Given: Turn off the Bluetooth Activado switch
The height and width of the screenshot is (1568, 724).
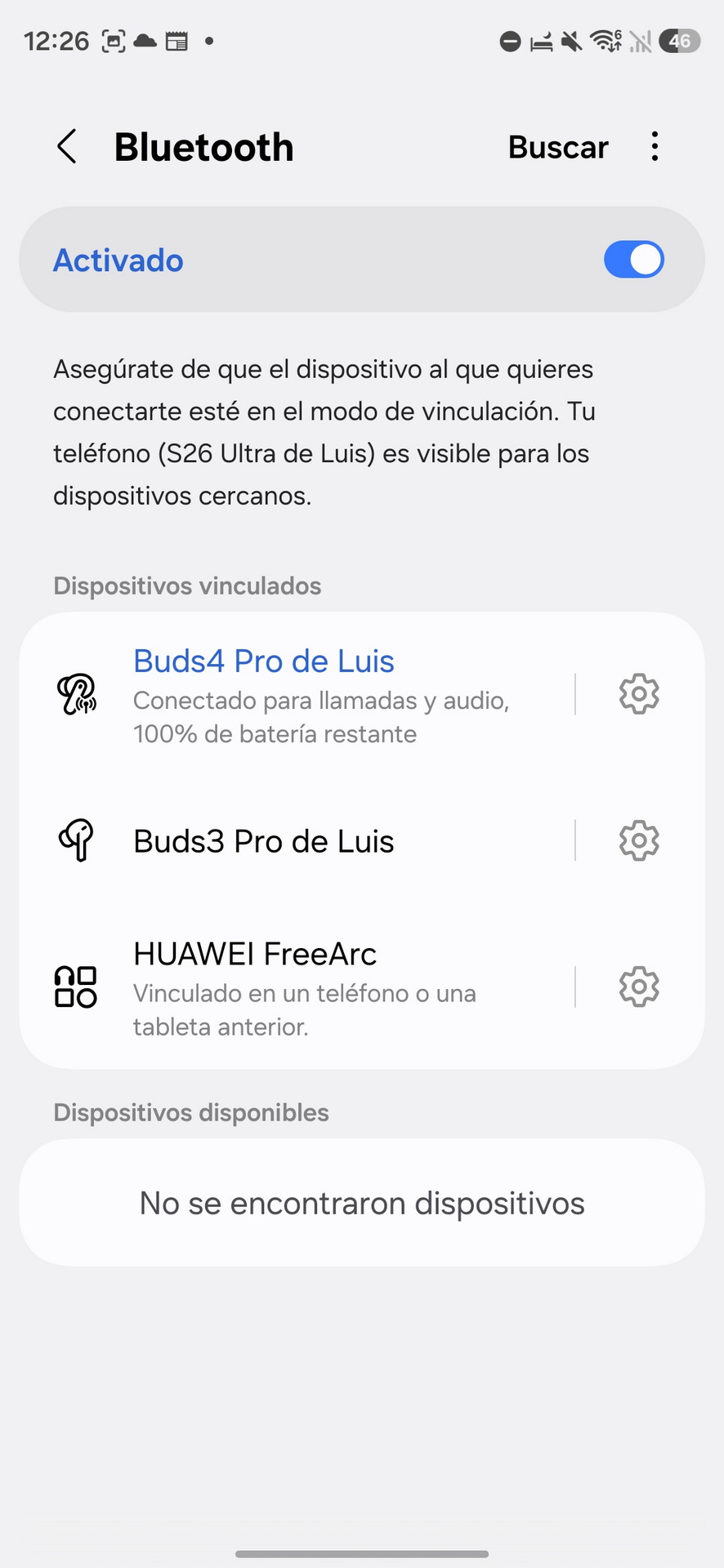Looking at the screenshot, I should 633,260.
